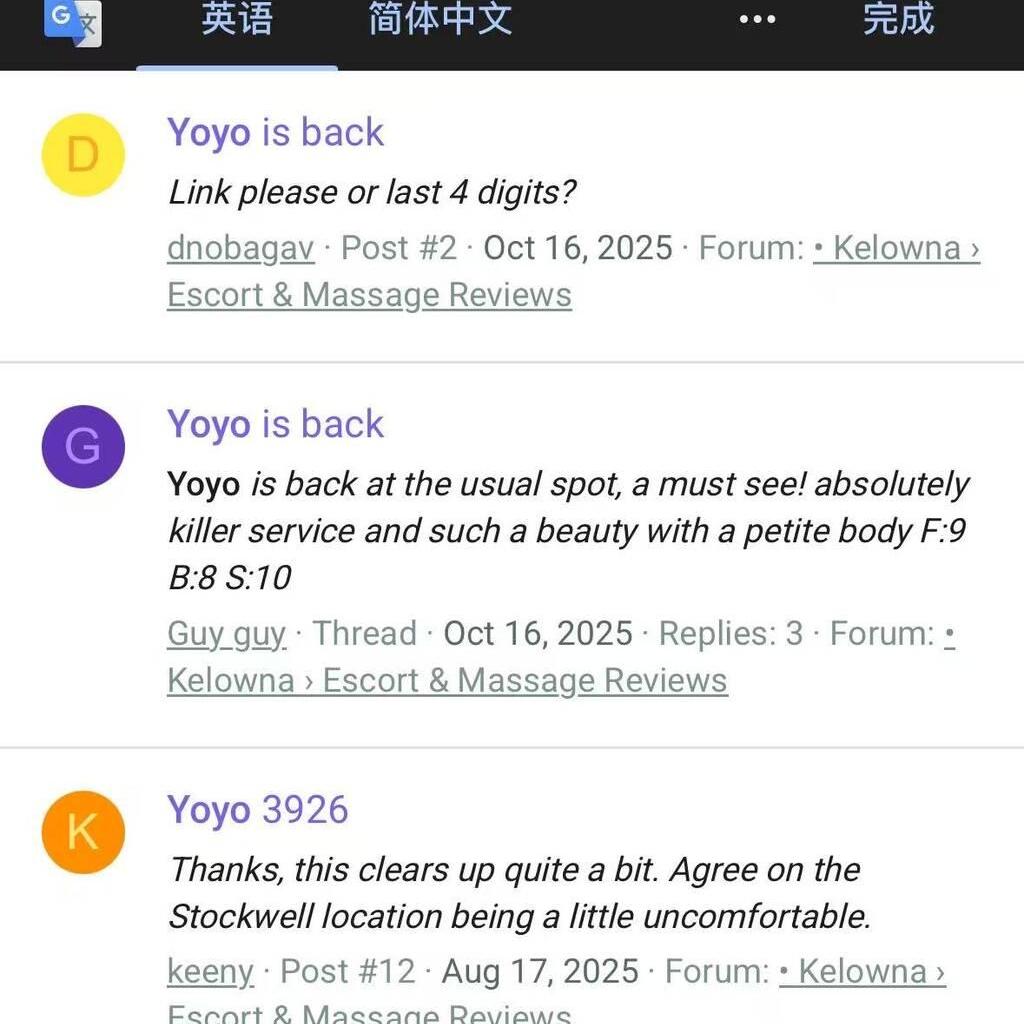Open Kelowna forum link under keeny's post
The width and height of the screenshot is (1024, 1024).
(x=862, y=971)
